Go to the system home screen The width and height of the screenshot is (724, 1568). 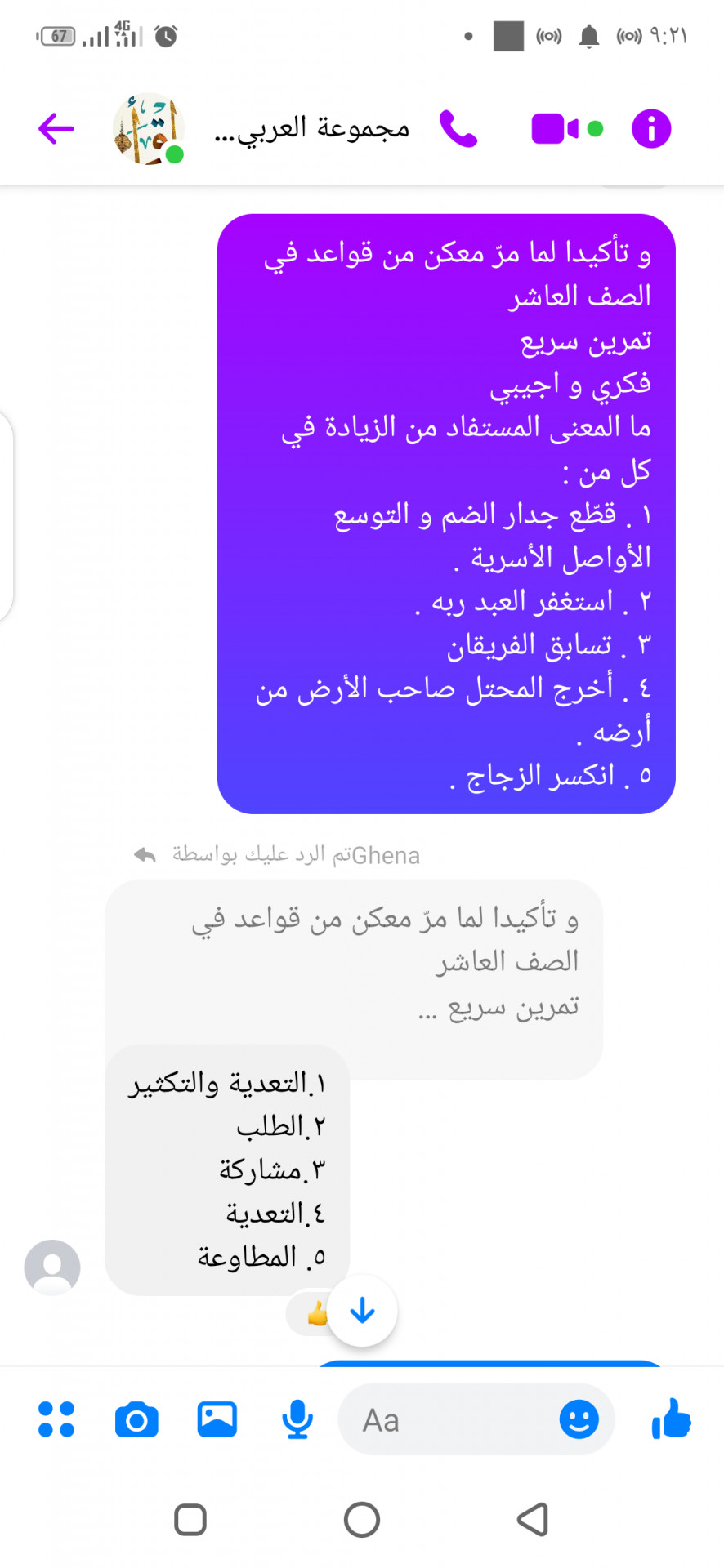click(362, 1520)
